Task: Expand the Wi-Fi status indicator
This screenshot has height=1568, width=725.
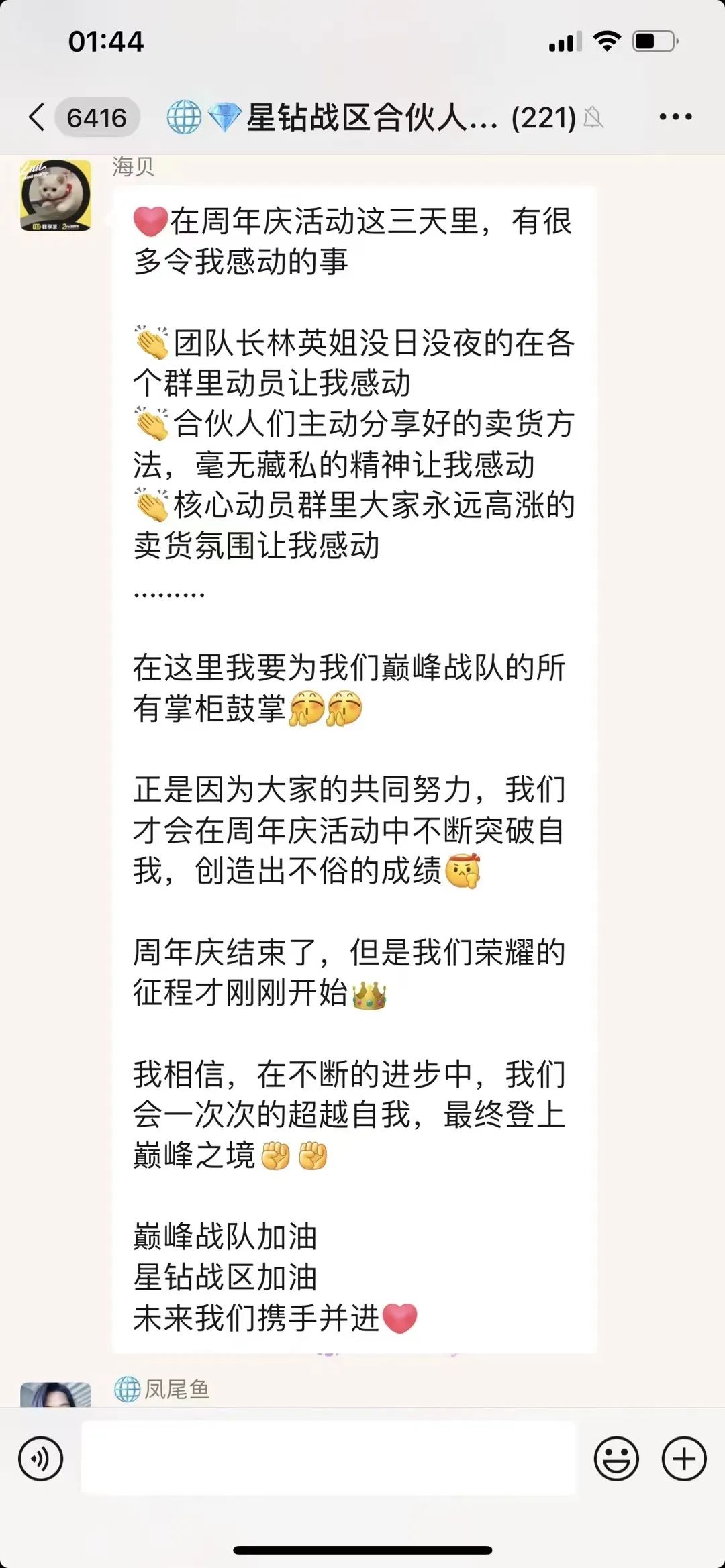Action: [x=608, y=42]
